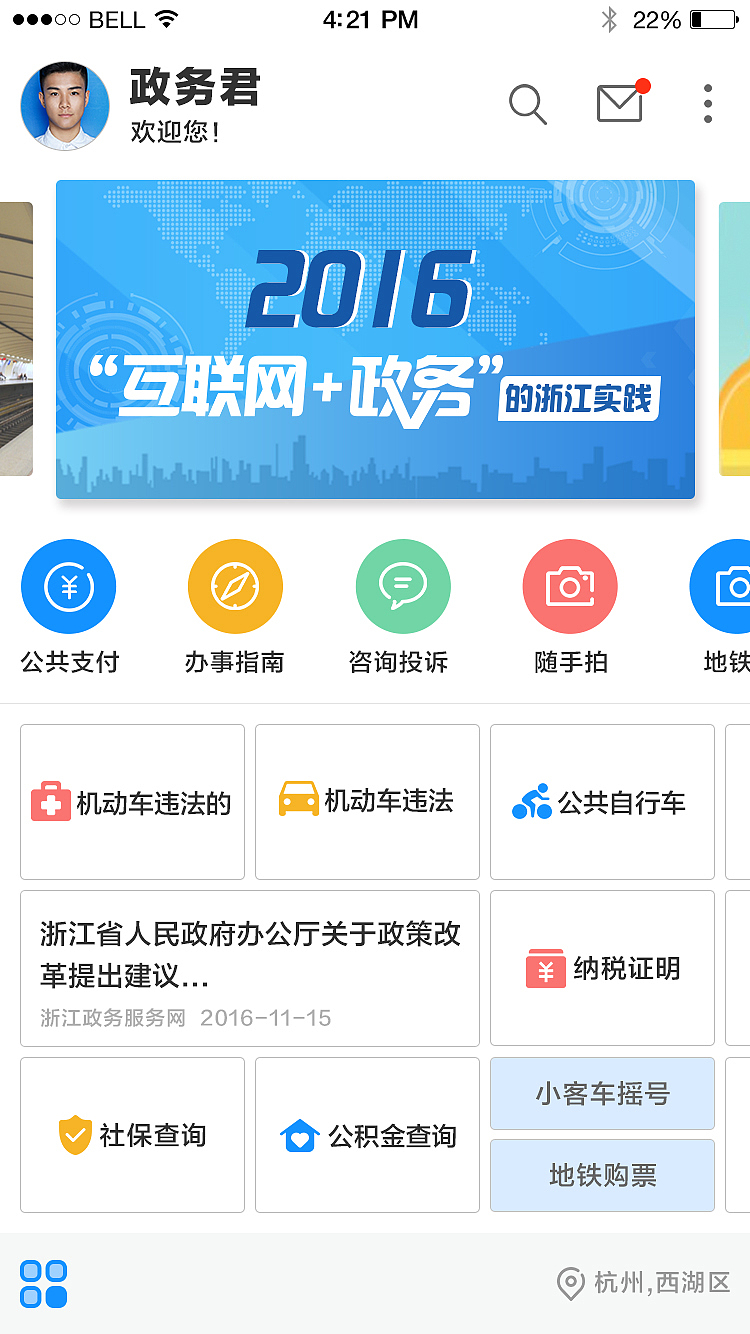This screenshot has height=1334, width=750.
Task: Open the 纳税证明 tax certificate card
Action: (x=602, y=967)
